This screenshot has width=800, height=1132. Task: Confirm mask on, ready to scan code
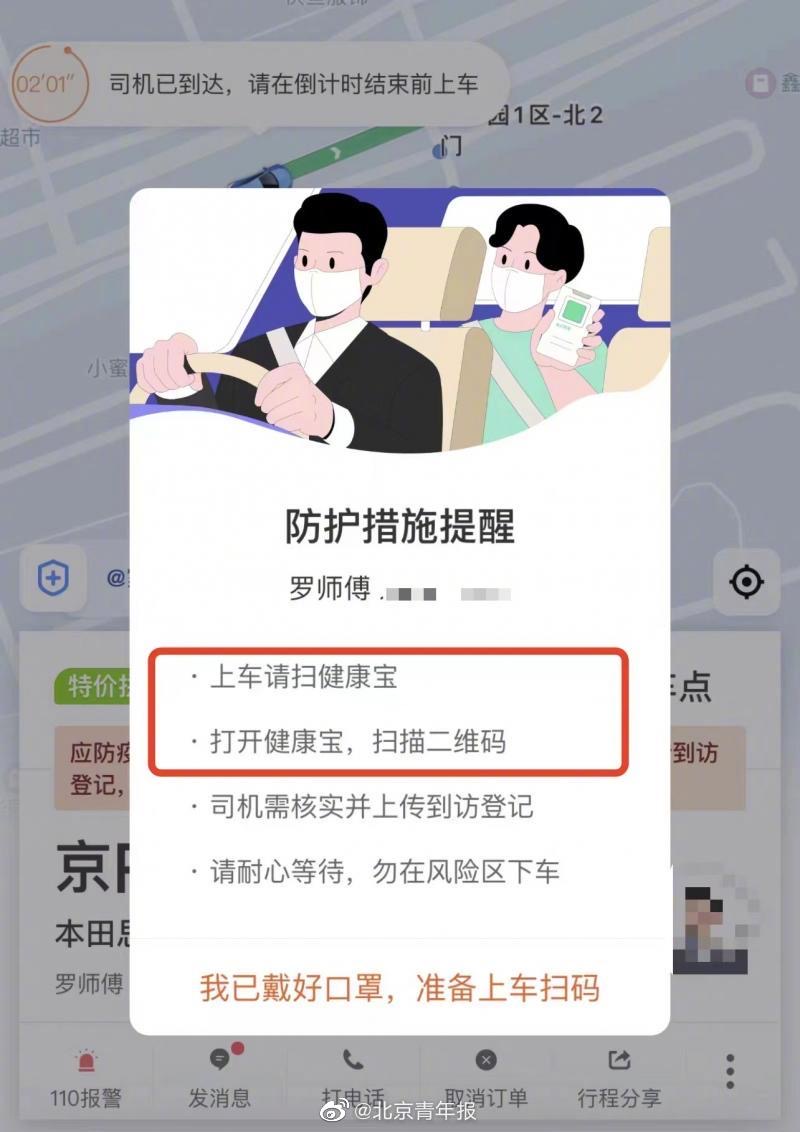[399, 988]
